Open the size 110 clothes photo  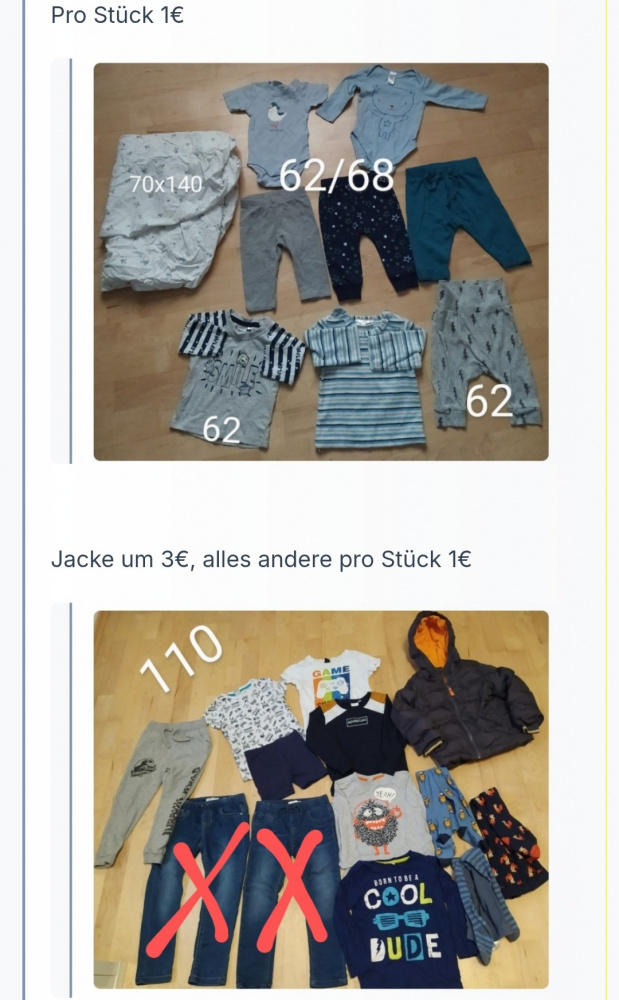pyautogui.click(x=321, y=799)
